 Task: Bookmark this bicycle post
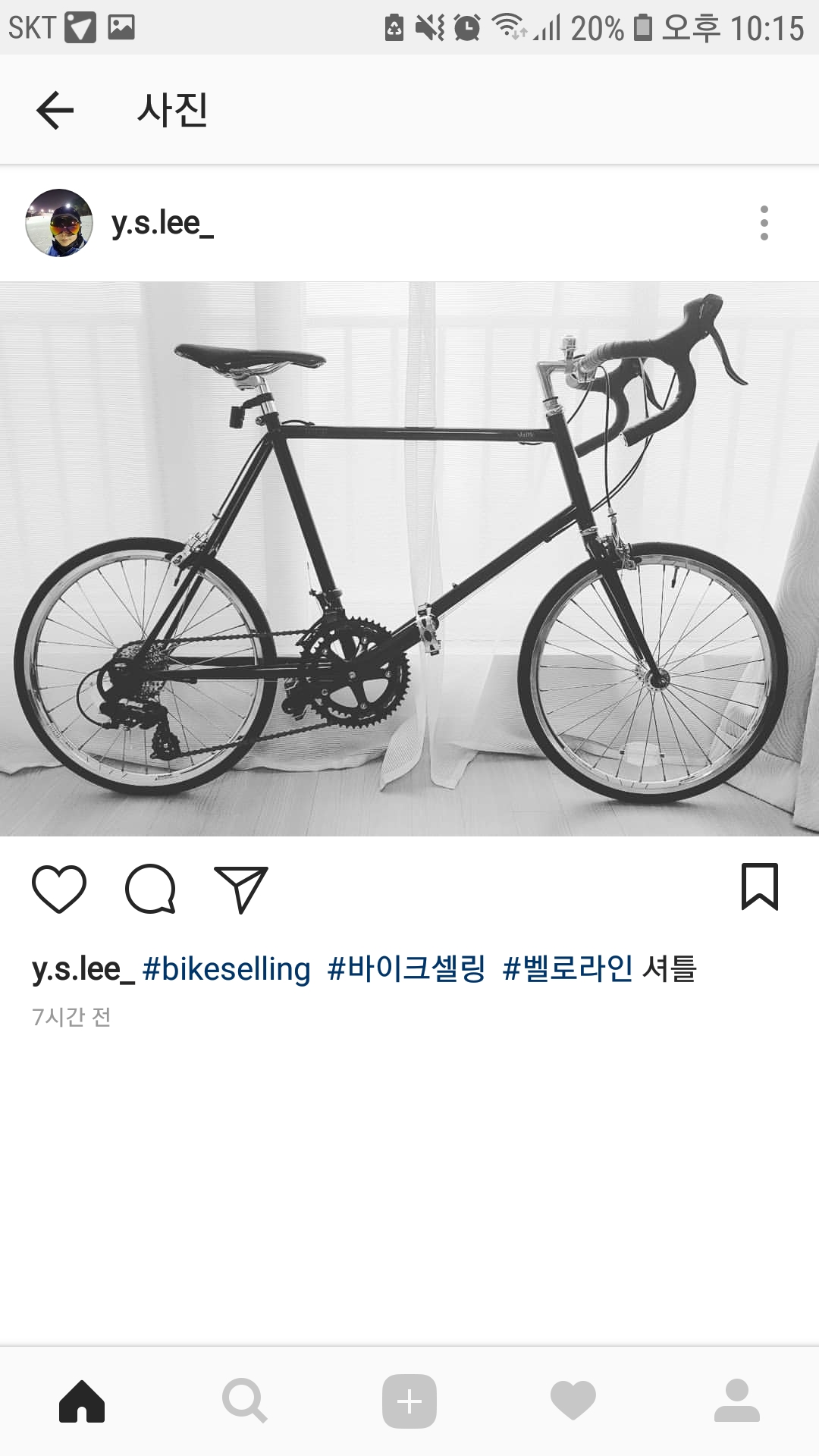pyautogui.click(x=759, y=886)
